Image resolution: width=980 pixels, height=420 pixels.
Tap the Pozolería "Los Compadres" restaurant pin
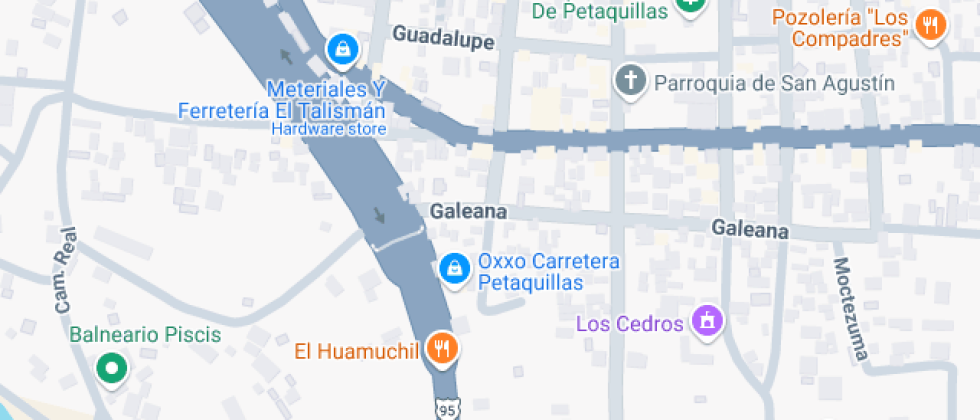931,26
